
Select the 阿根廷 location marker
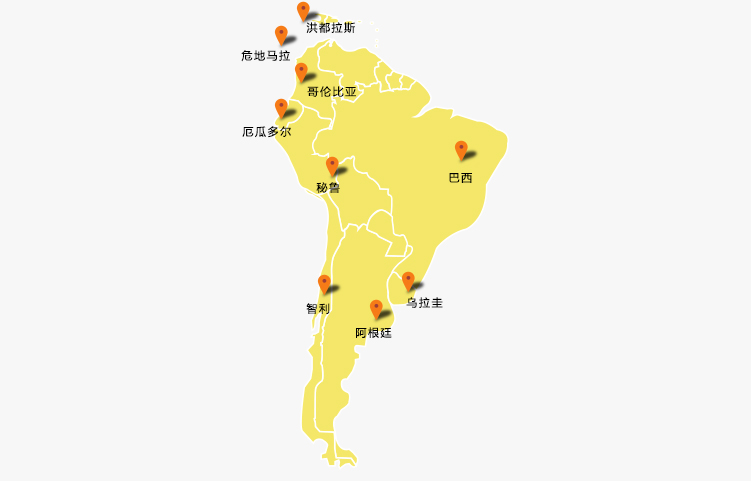pyautogui.click(x=376, y=309)
